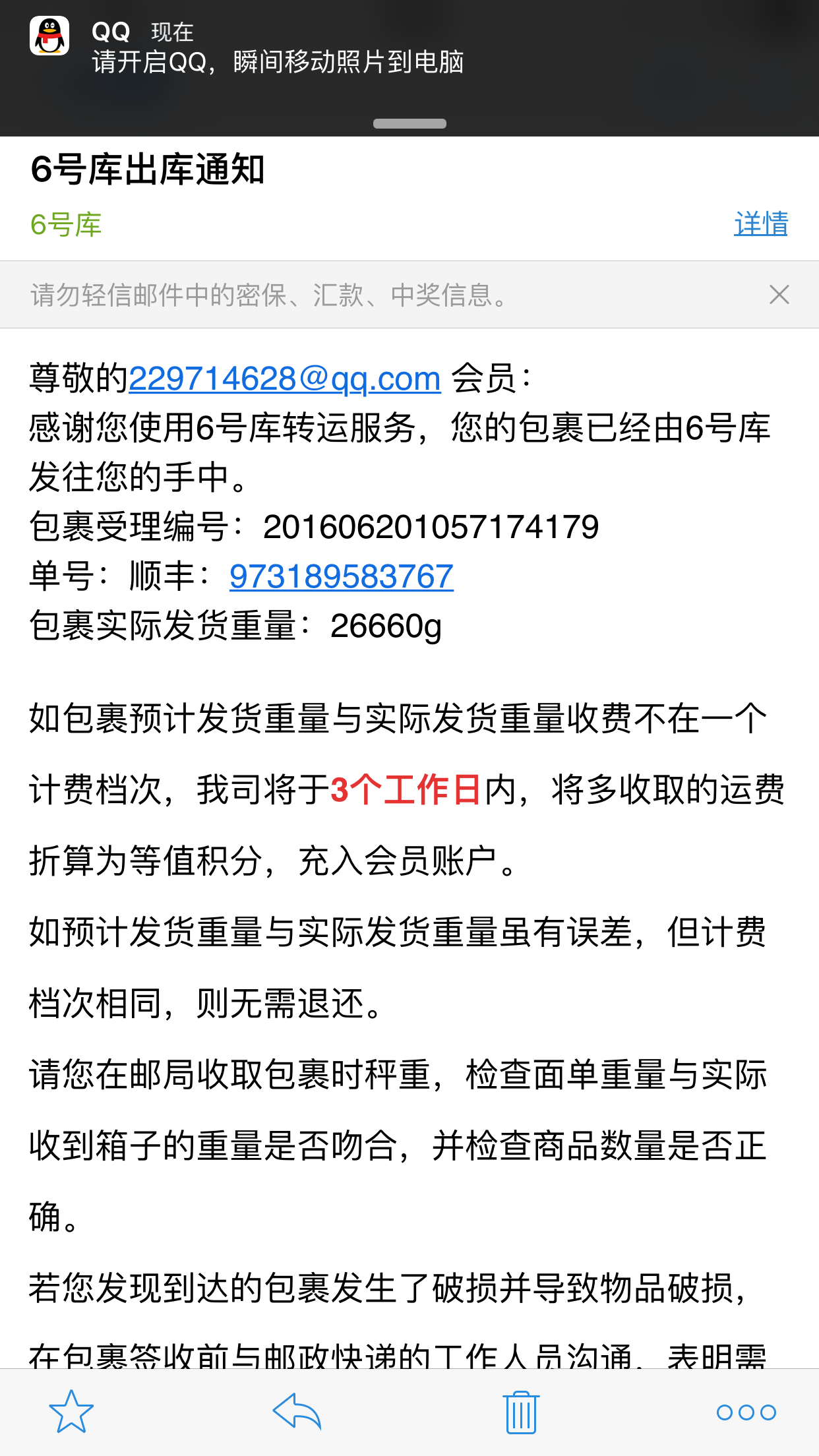This screenshot has height=1456, width=819.
Task: Tap the 详情 details link
Action: pos(761,224)
